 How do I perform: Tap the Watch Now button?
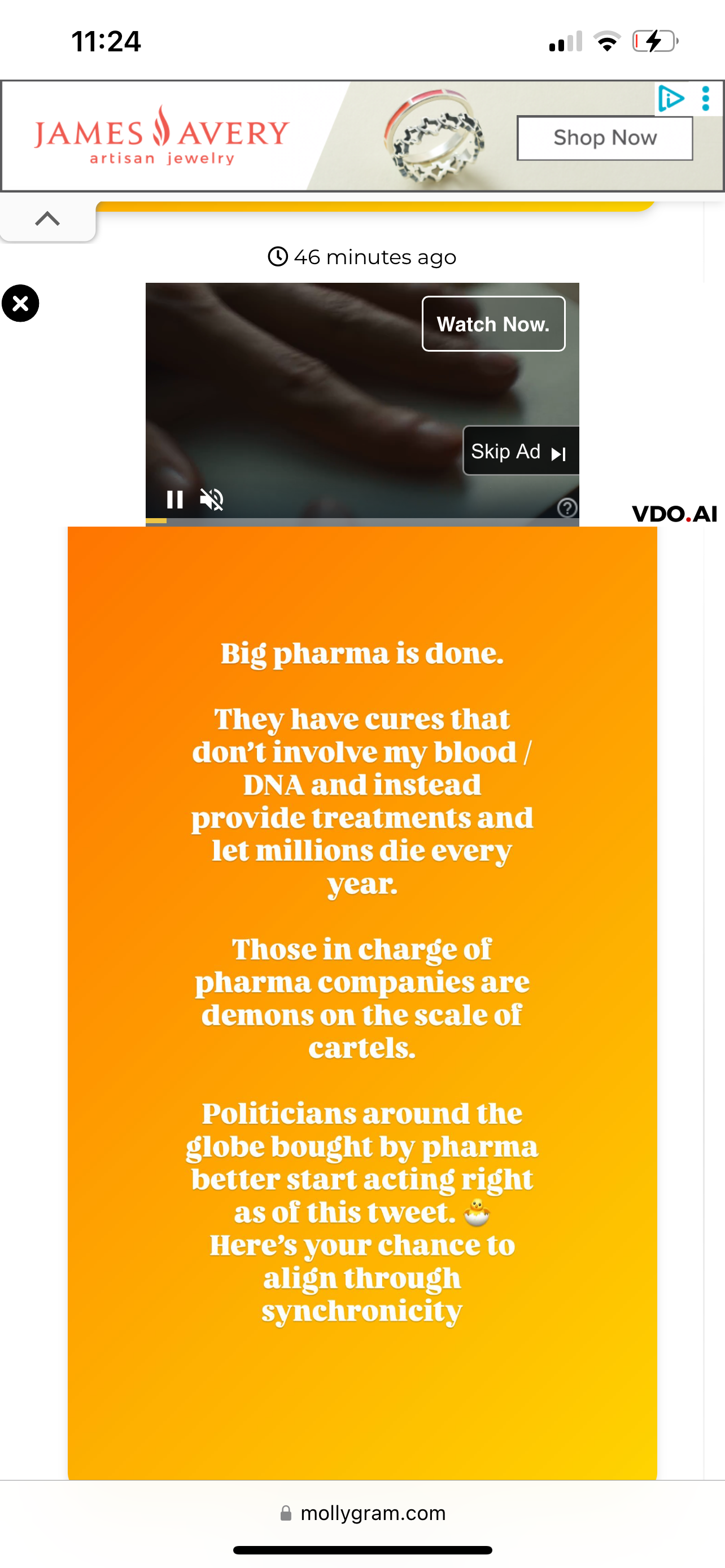[x=493, y=324]
